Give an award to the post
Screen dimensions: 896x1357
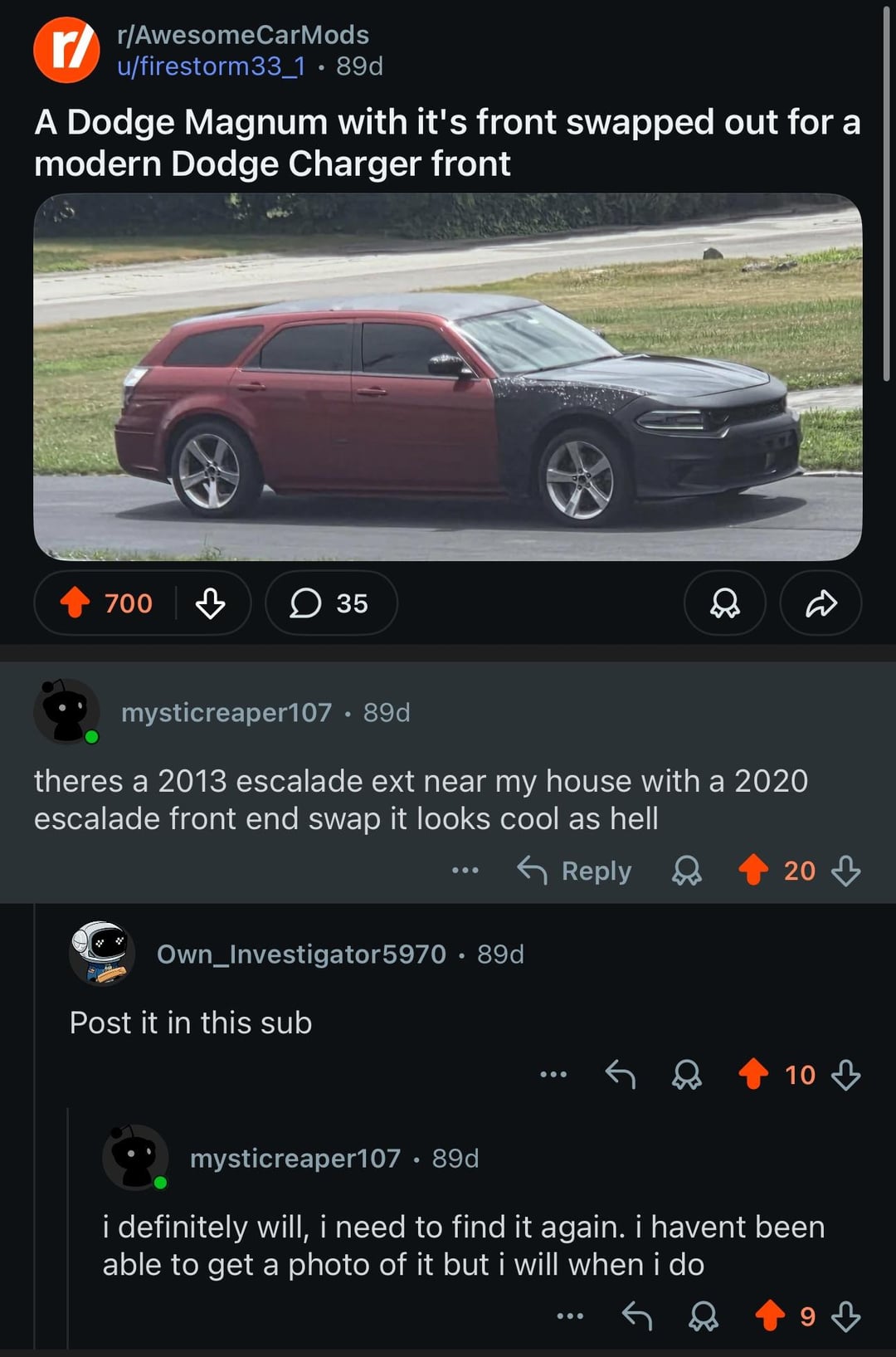(x=724, y=603)
